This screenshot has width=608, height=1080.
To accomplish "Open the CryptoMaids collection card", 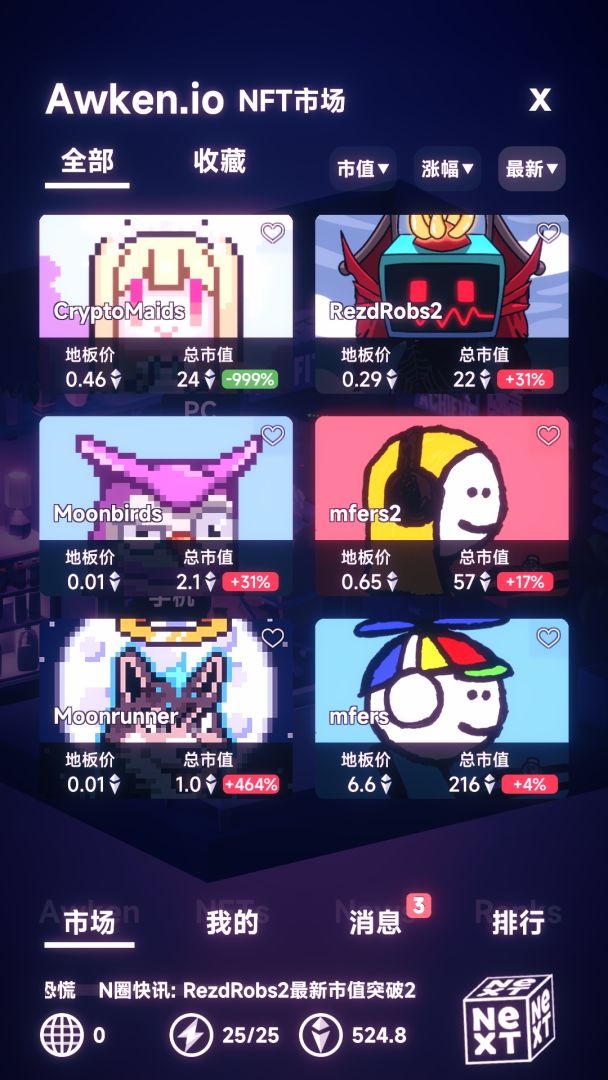I will coord(166,290).
